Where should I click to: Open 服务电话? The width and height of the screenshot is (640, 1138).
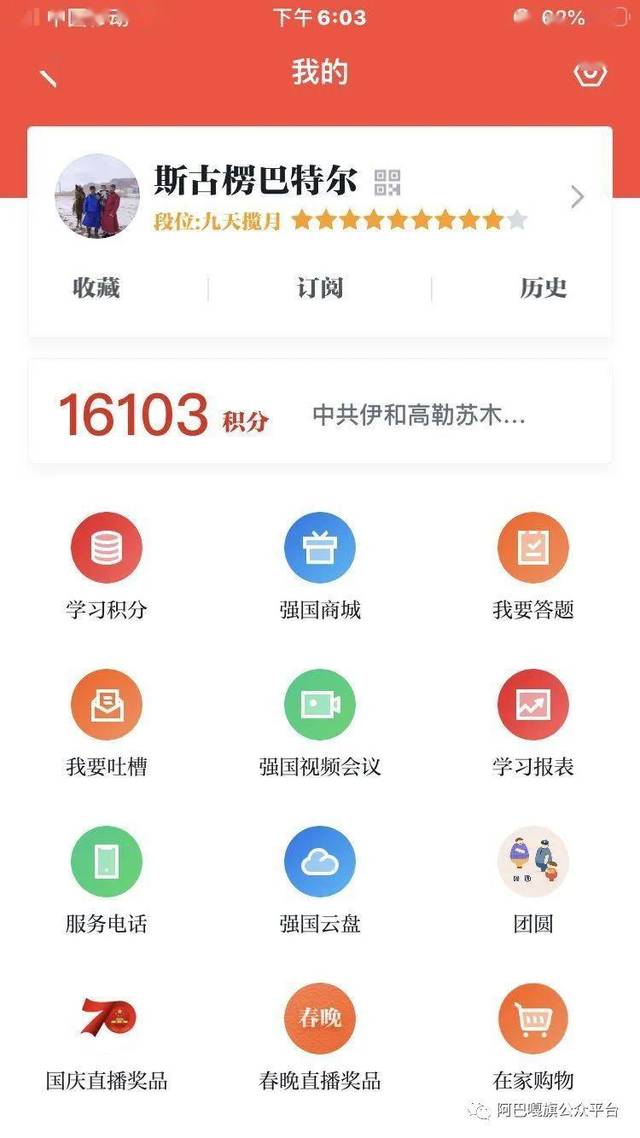point(106,862)
